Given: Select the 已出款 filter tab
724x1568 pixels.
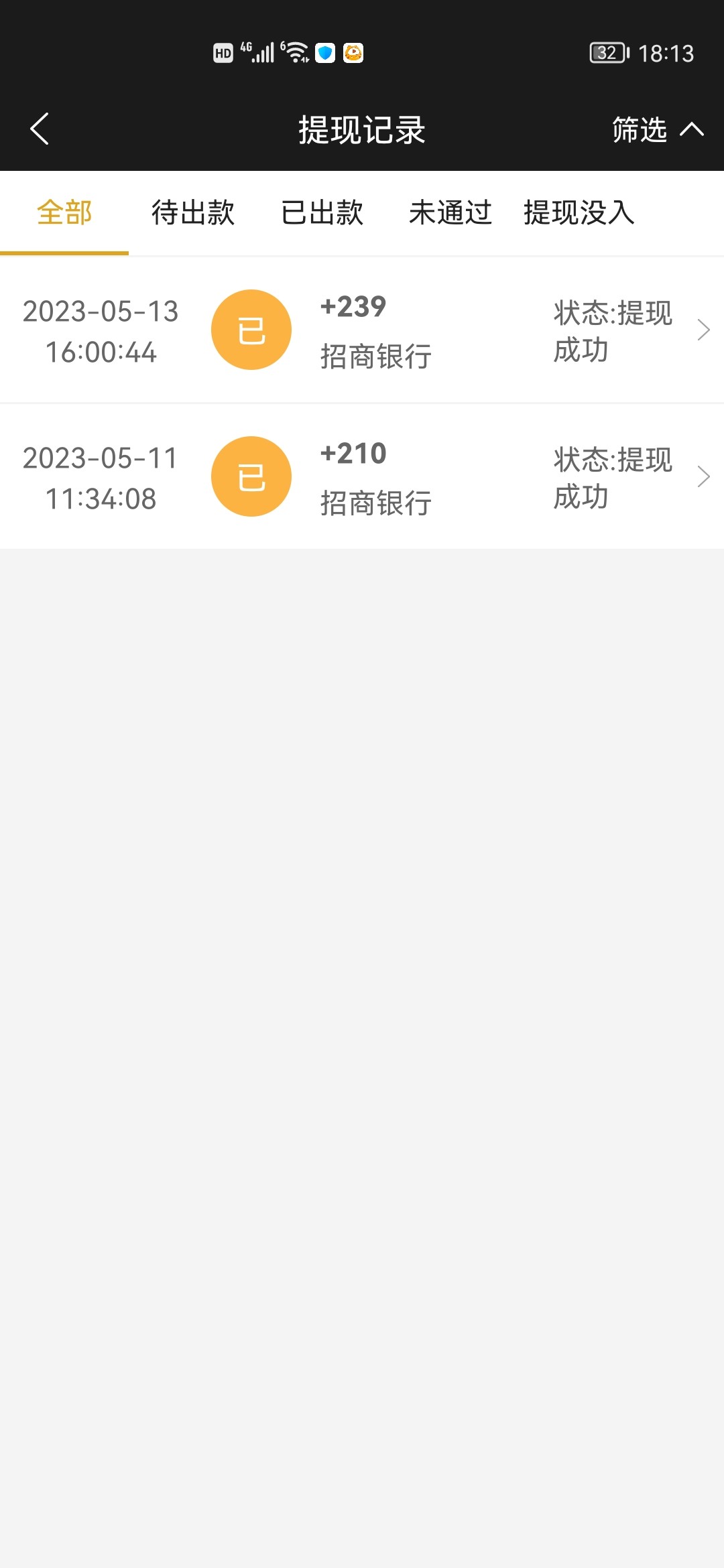Looking at the screenshot, I should 322,212.
